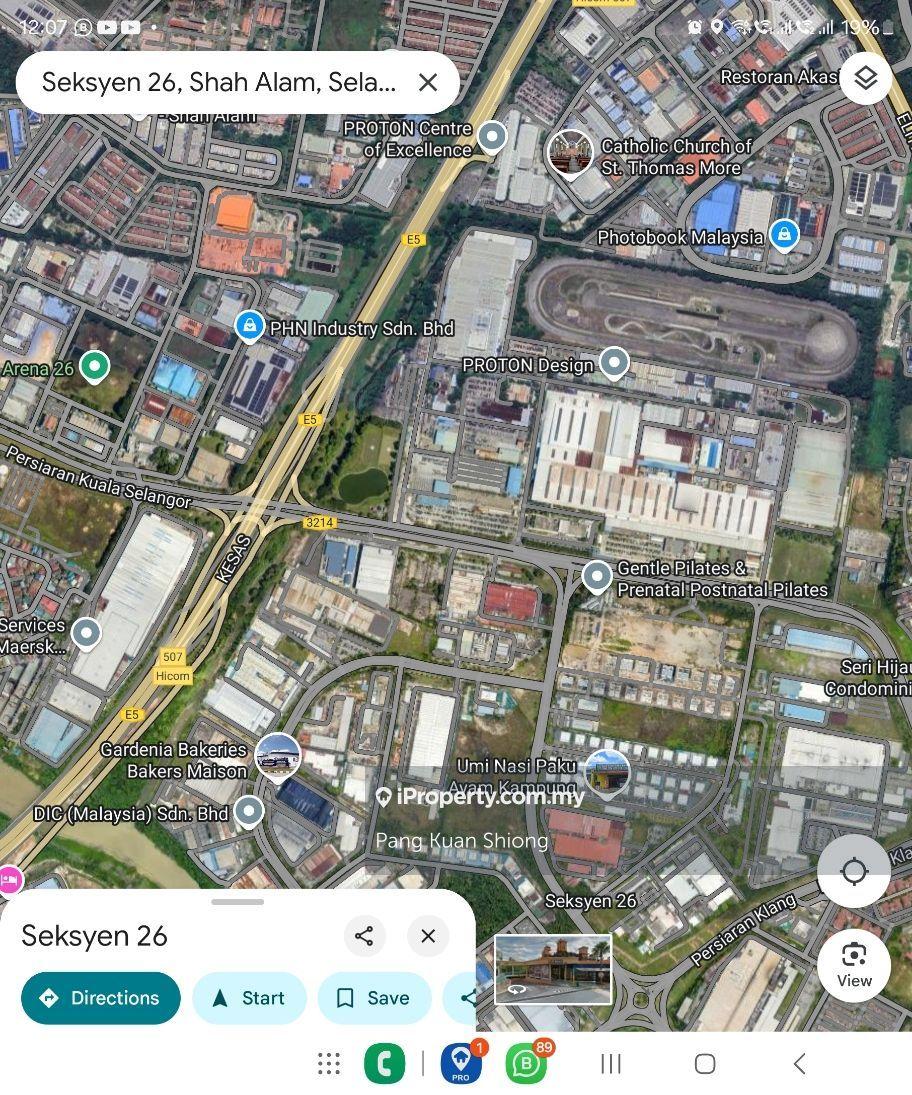Share Seksyen 26 via the round share icon
Viewport: 912px width, 1095px height.
point(364,936)
